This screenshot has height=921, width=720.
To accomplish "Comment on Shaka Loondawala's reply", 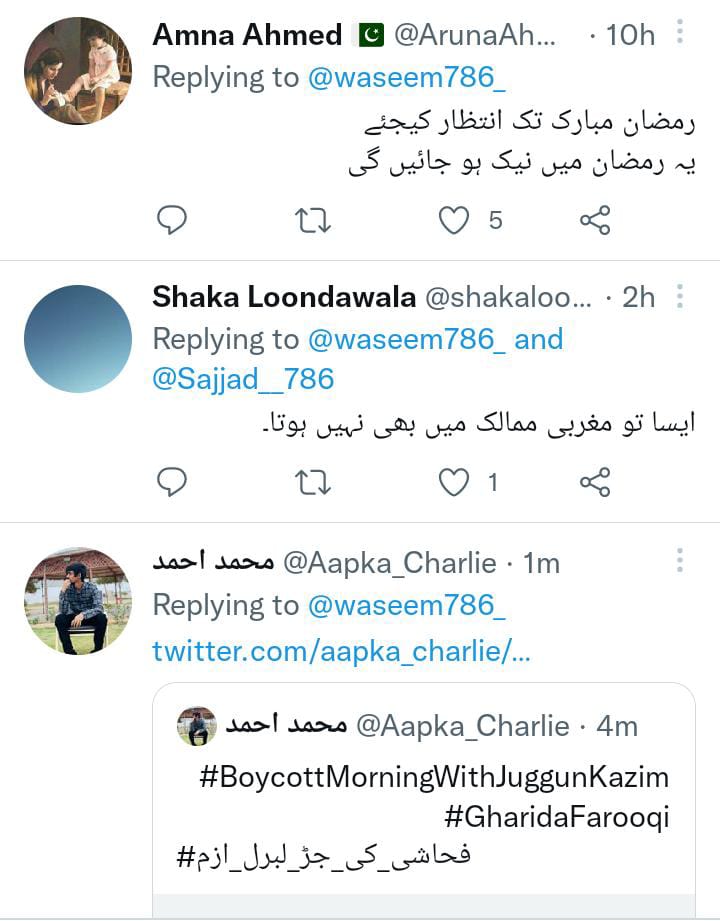I will coord(172,483).
